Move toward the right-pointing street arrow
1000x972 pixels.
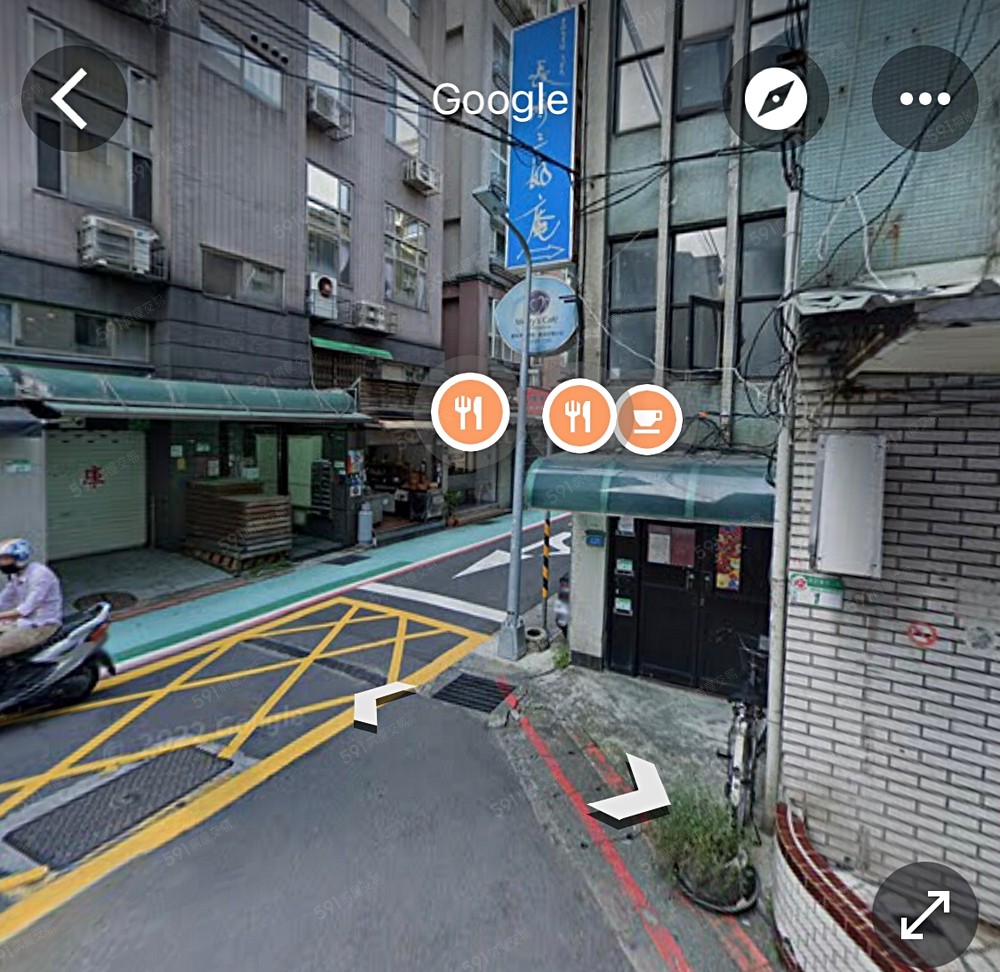click(x=632, y=792)
